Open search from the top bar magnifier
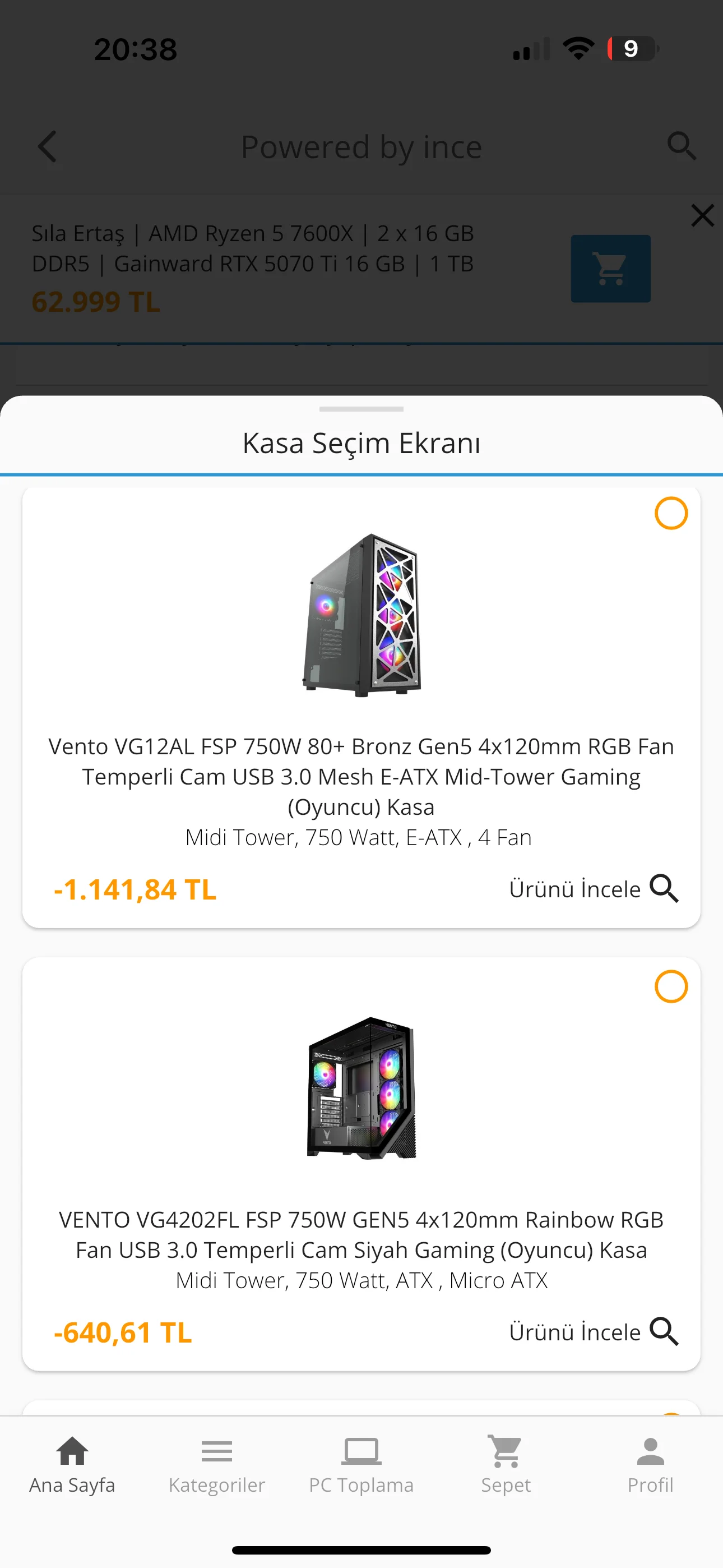The image size is (723, 1568). pos(681,147)
